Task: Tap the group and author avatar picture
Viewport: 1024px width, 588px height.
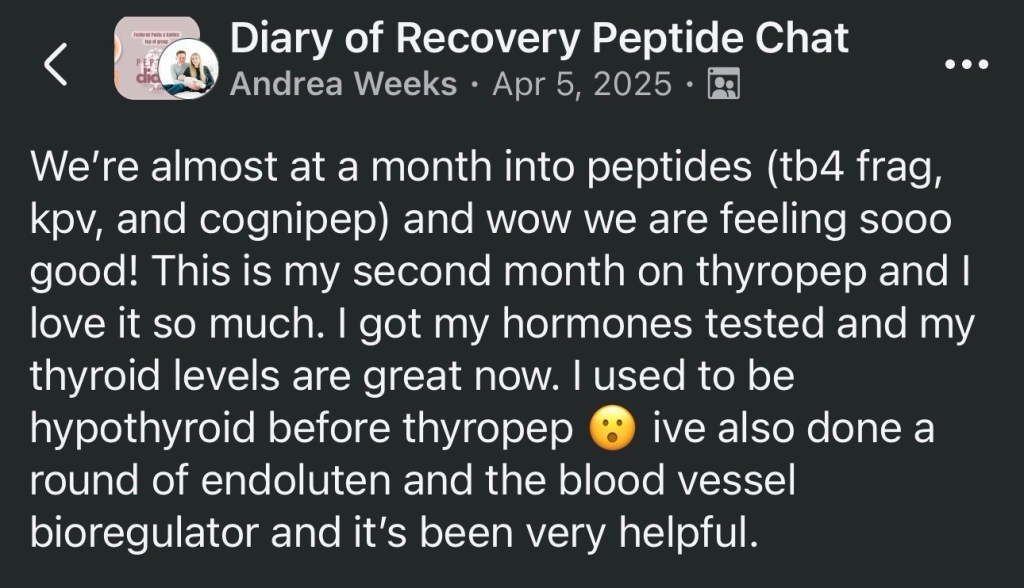Action: [x=165, y=59]
